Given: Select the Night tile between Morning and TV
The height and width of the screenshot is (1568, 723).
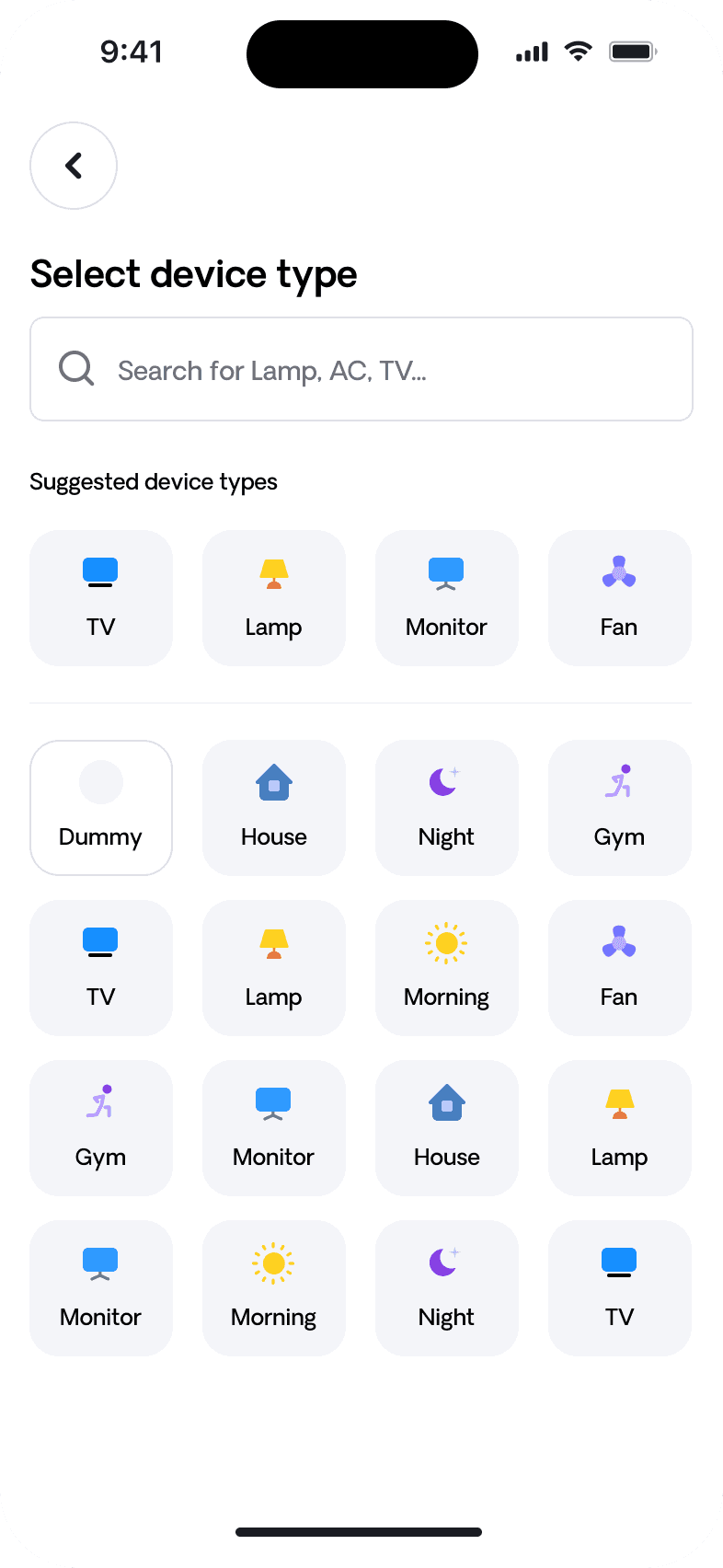Looking at the screenshot, I should point(447,1288).
